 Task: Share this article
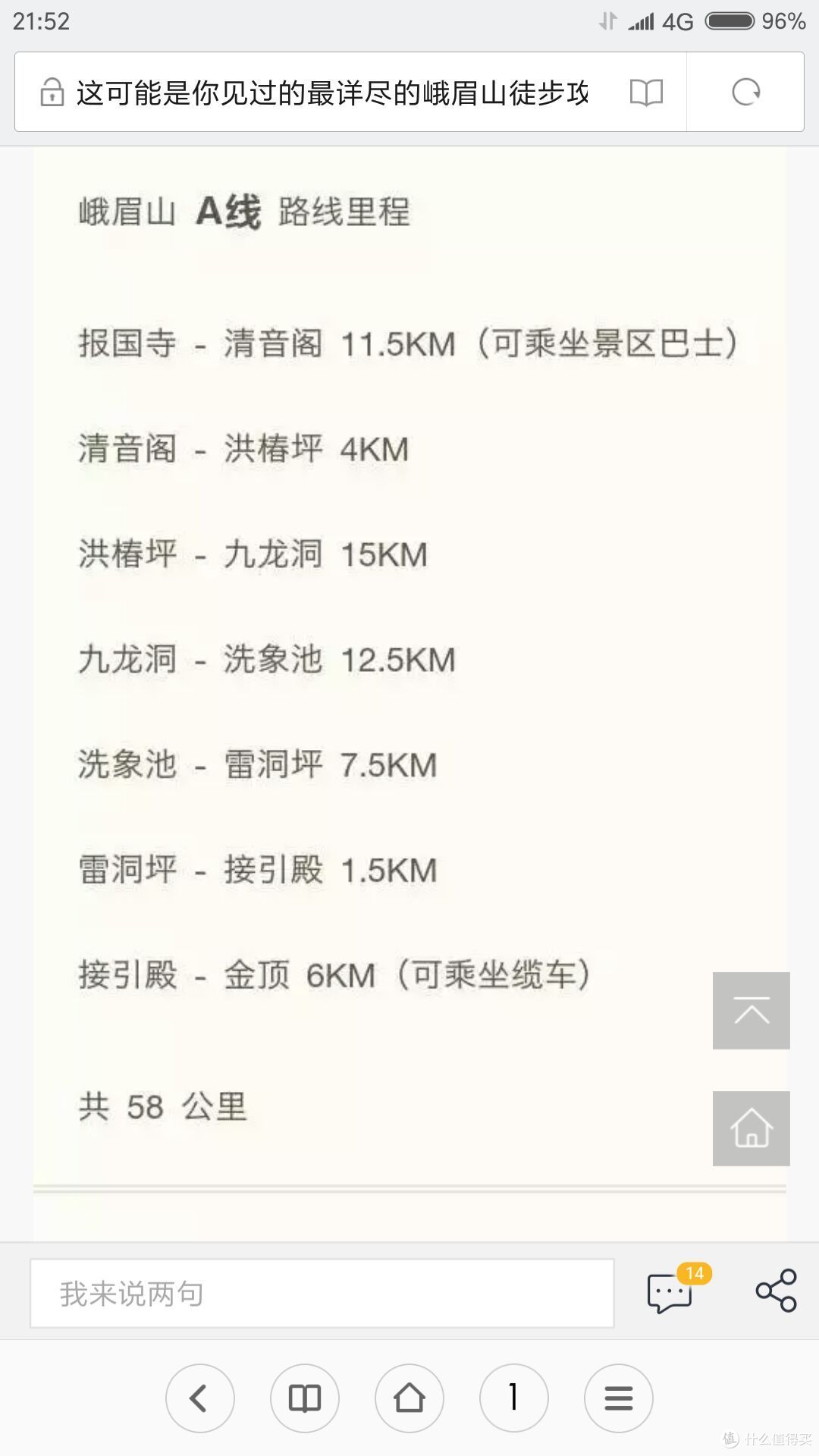point(777,1291)
